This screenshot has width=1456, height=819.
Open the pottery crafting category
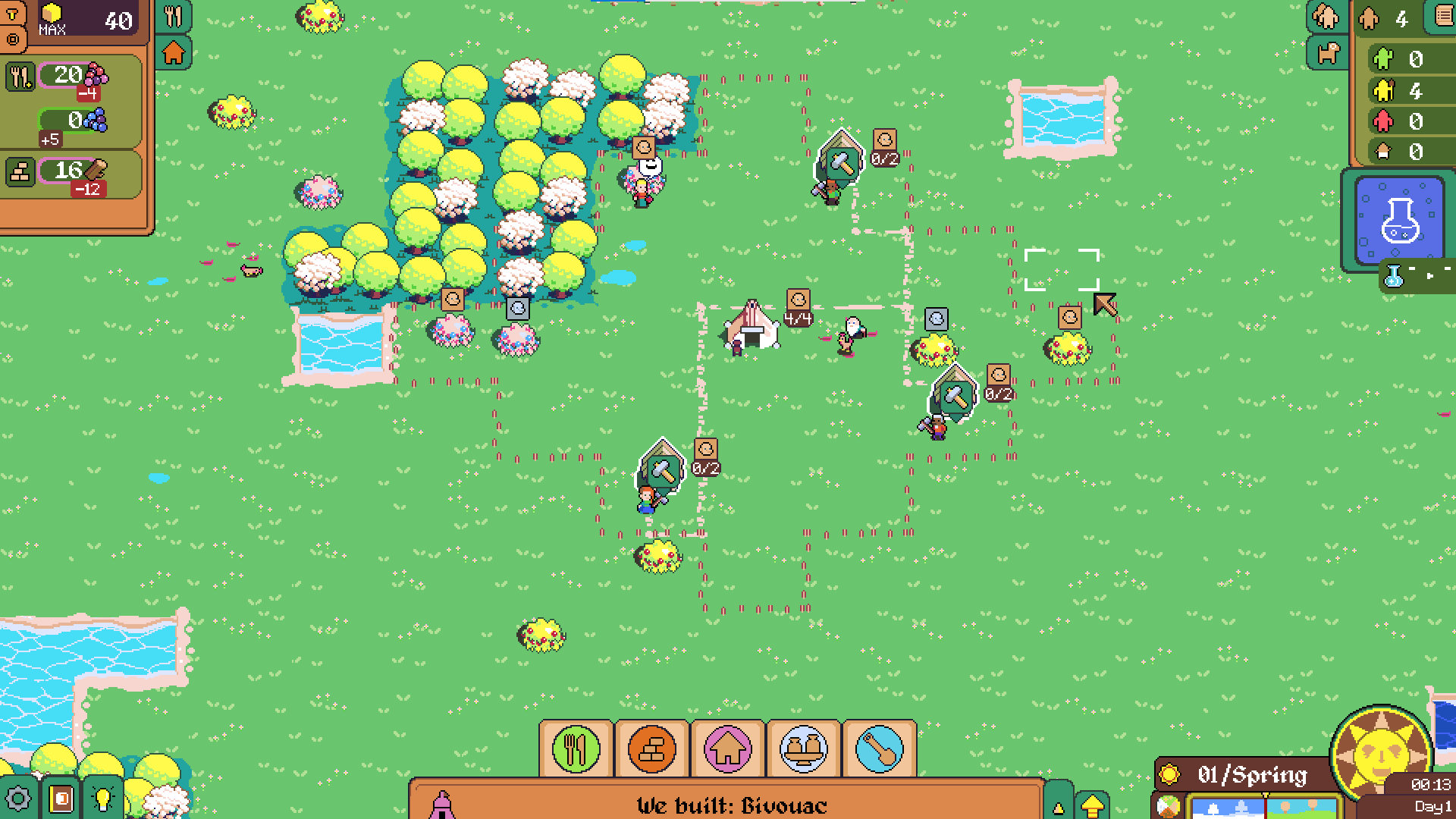[x=803, y=749]
